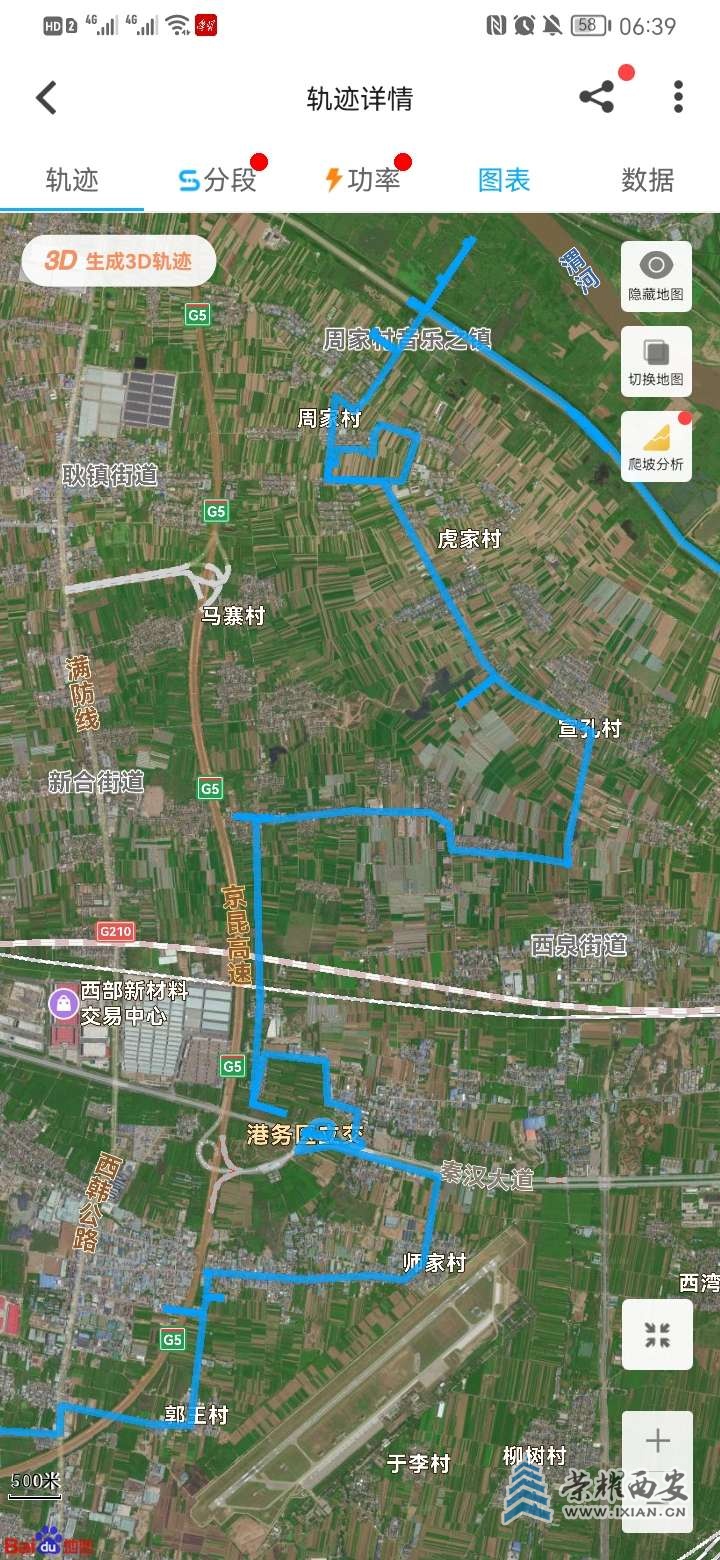
Task: Share this track
Action: tap(597, 98)
